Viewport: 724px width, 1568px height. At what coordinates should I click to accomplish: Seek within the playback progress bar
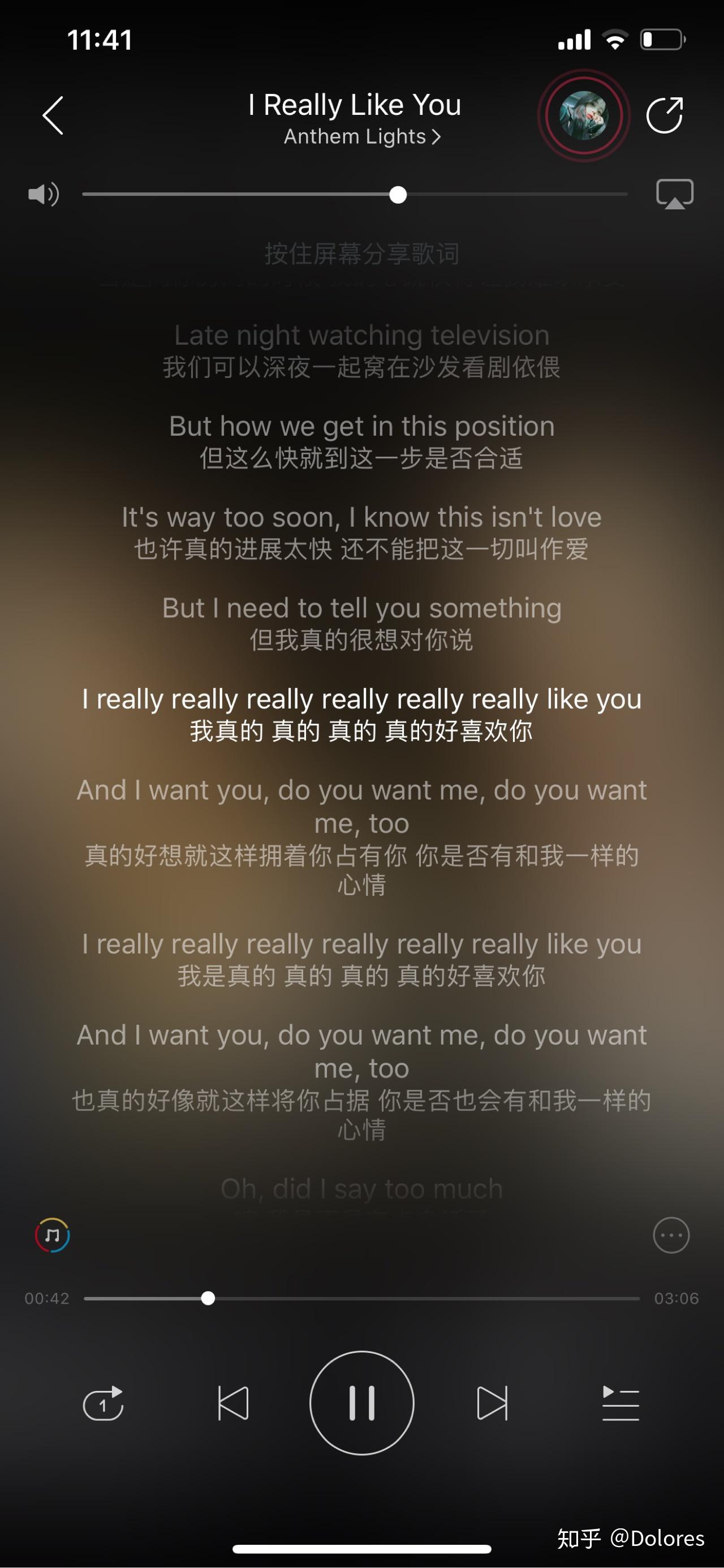click(x=361, y=1298)
